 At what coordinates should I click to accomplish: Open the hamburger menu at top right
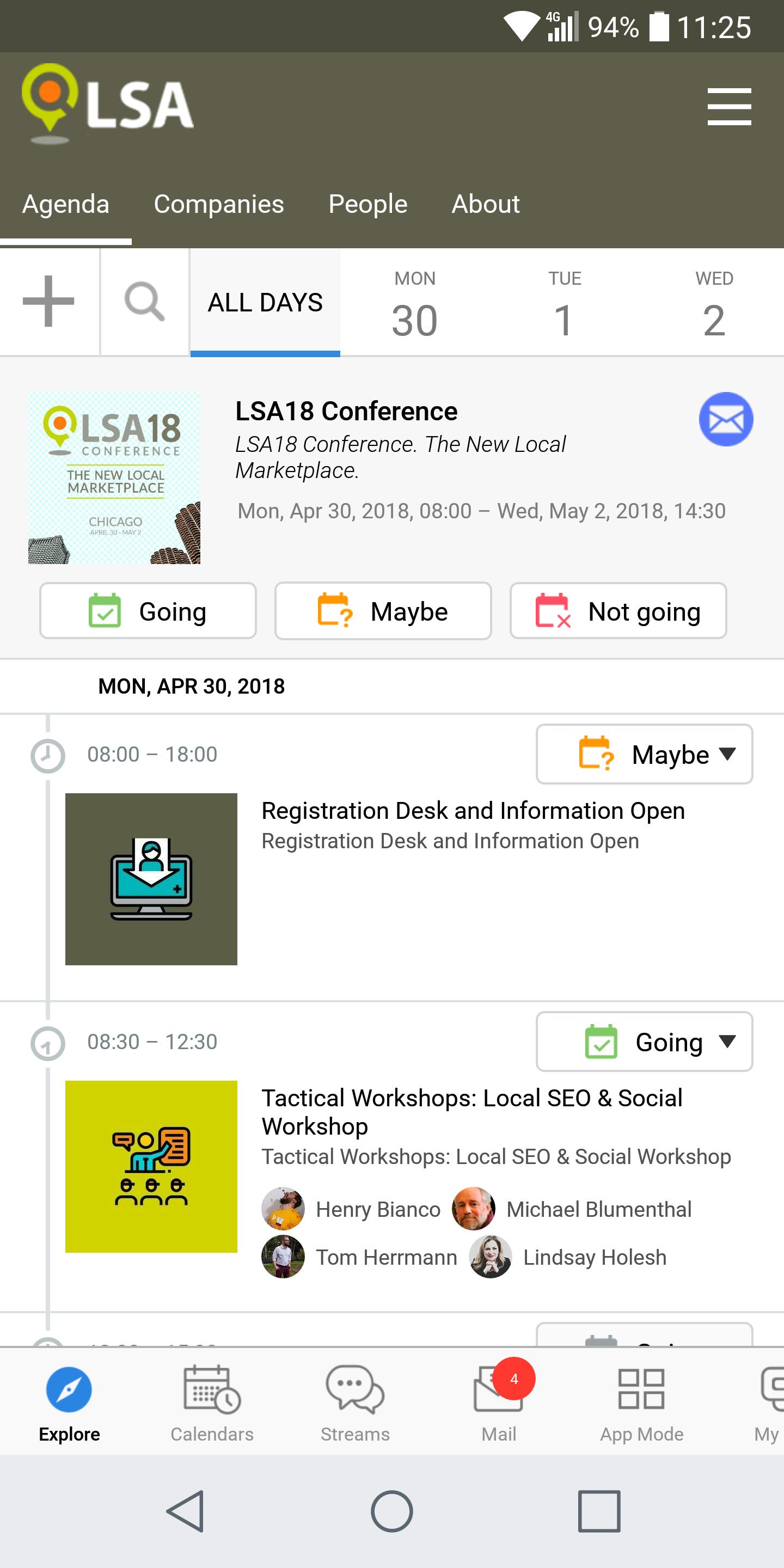[728, 107]
